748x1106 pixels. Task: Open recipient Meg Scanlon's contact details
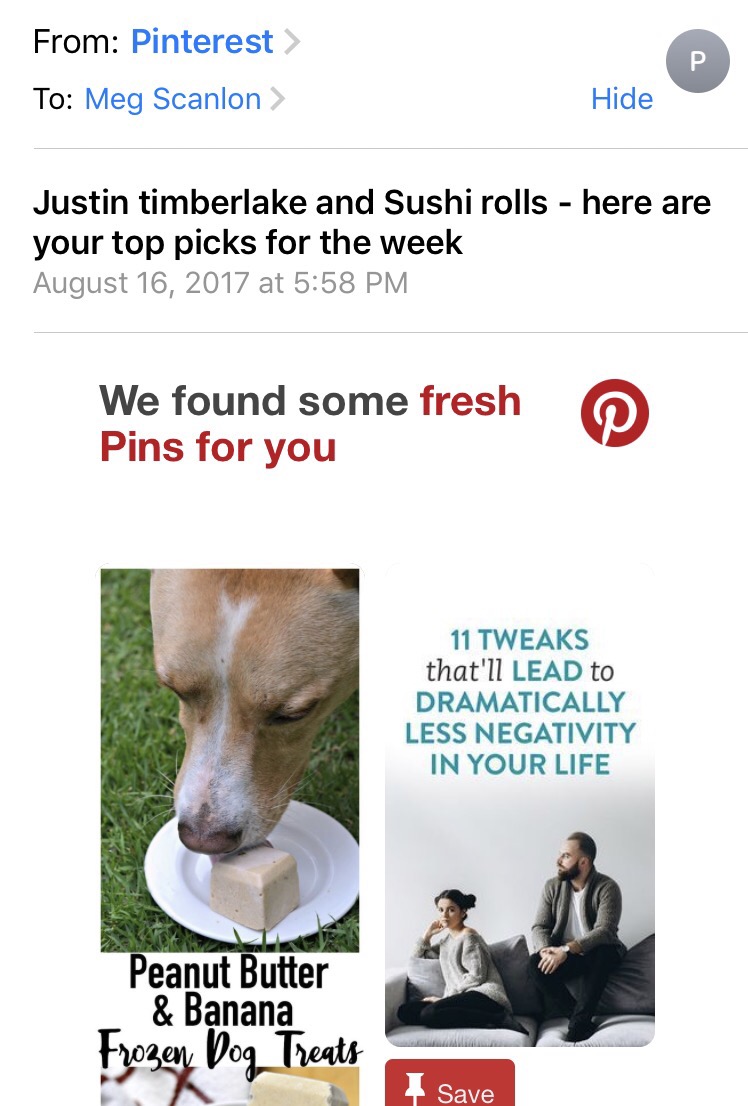coord(173,99)
